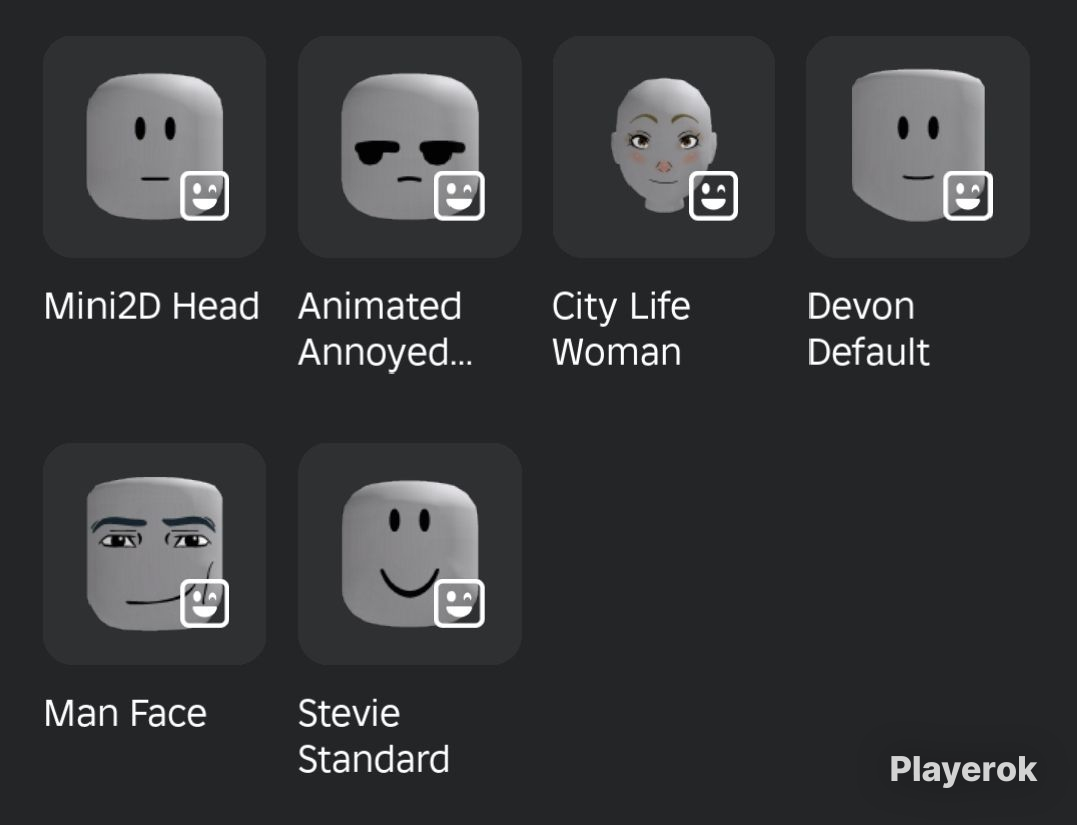Open the Man Face item
The image size is (1077, 825).
pyautogui.click(x=155, y=554)
